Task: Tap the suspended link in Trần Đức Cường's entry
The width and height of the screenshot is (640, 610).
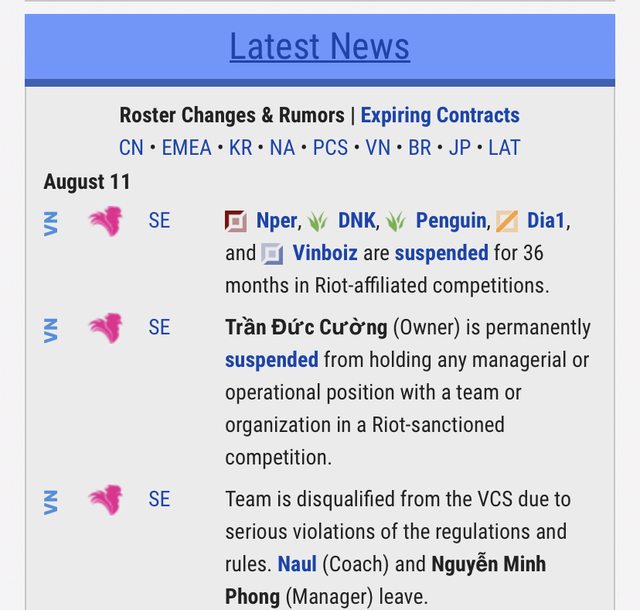Action: pos(271,360)
